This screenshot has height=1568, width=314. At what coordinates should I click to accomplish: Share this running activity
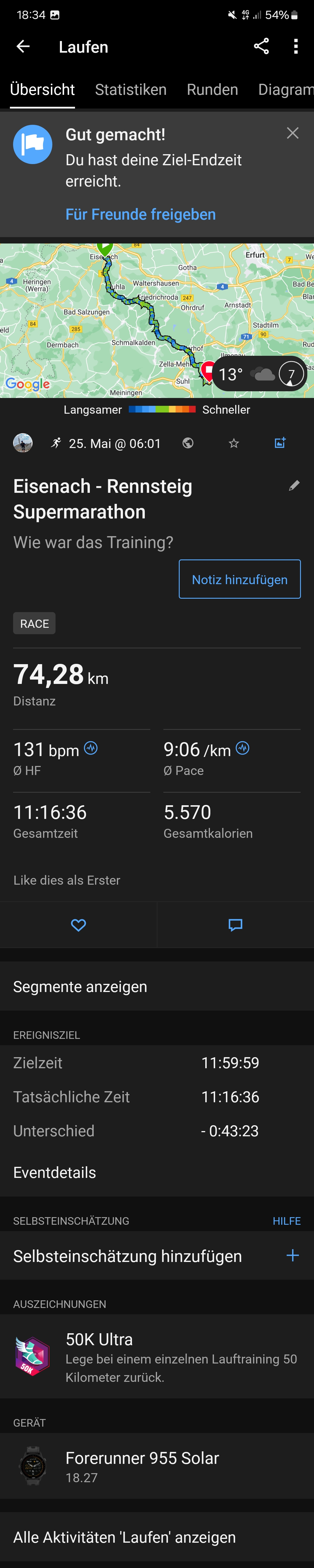[261, 47]
